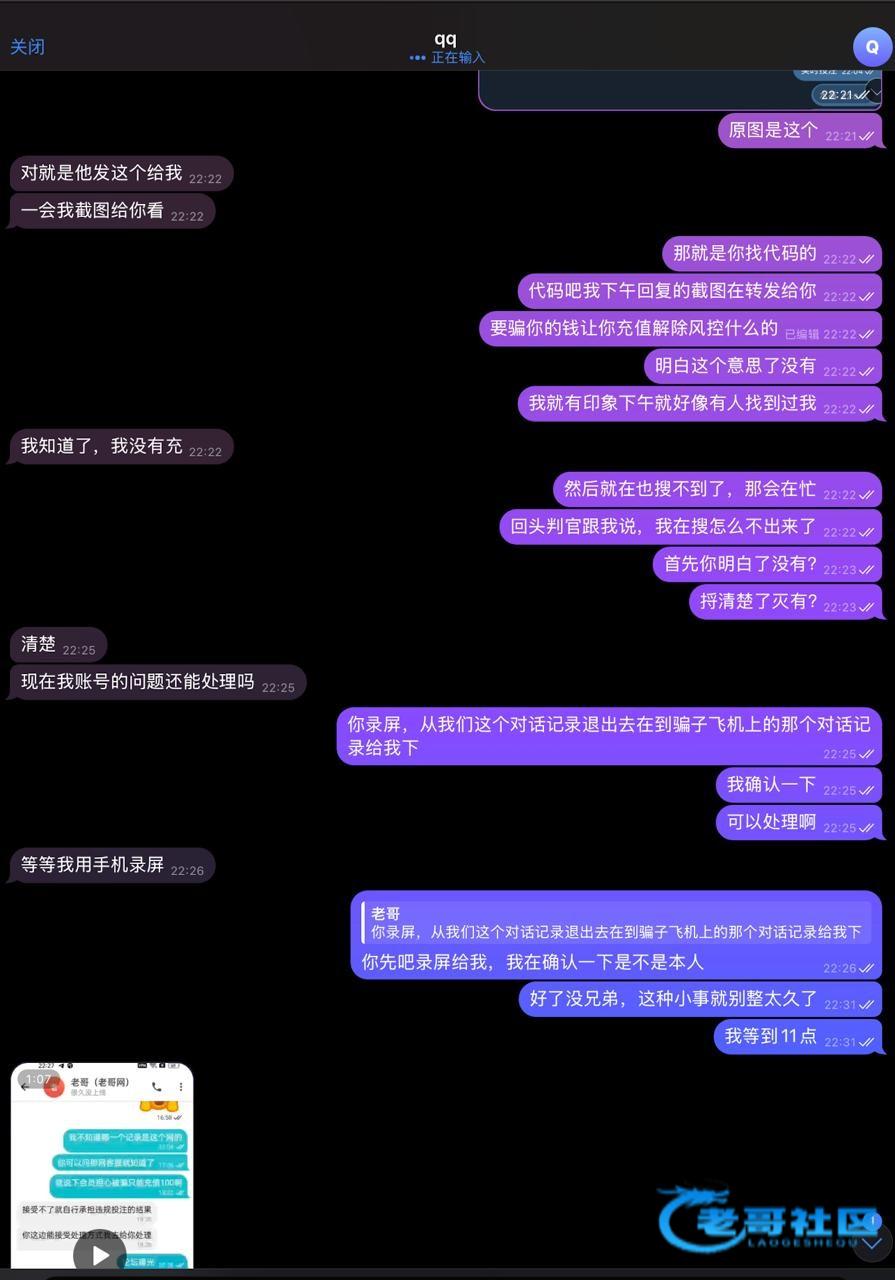Open the Q profile avatar
Screen dimensions: 895x1280
click(x=871, y=47)
